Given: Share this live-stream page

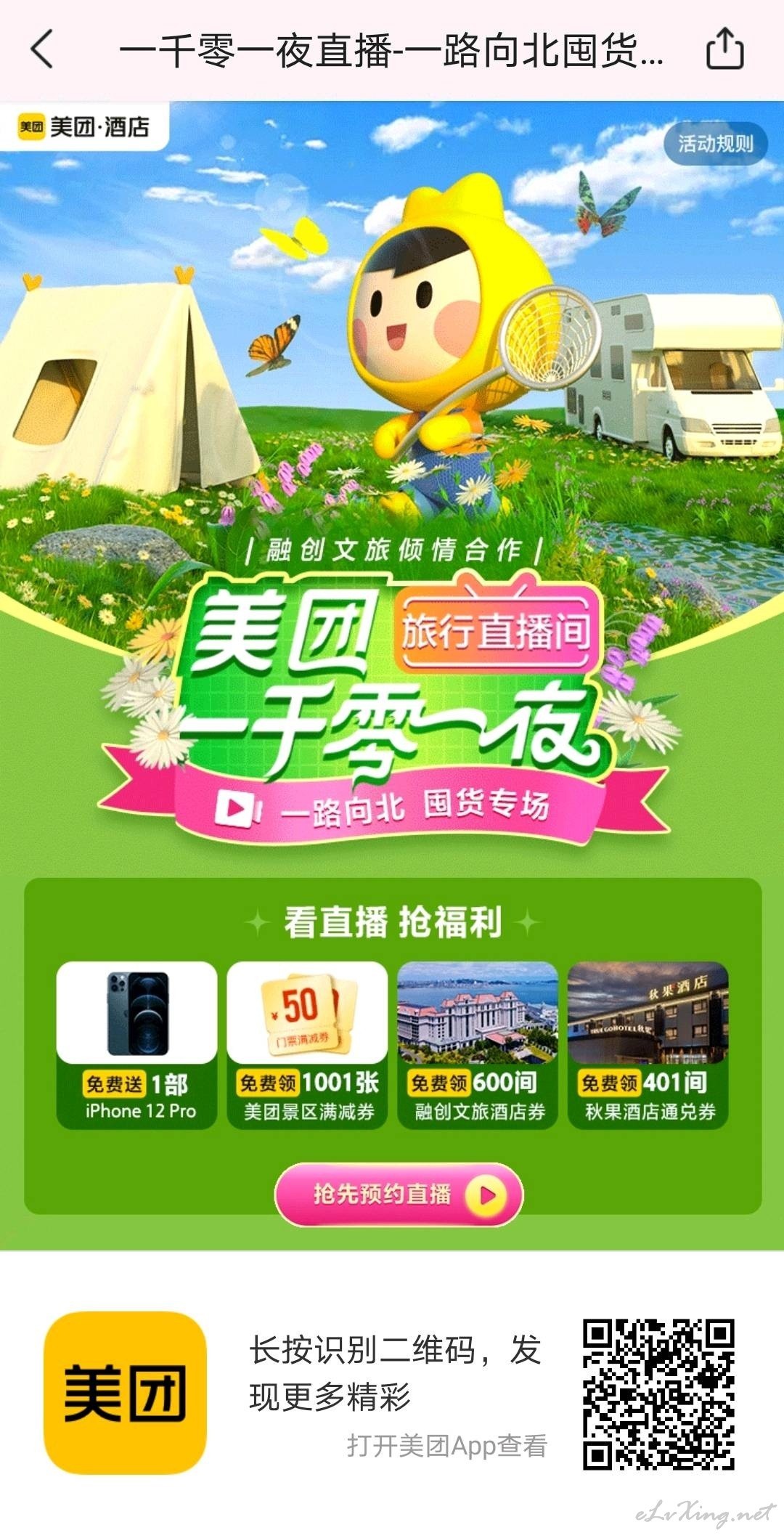Looking at the screenshot, I should point(725,49).
